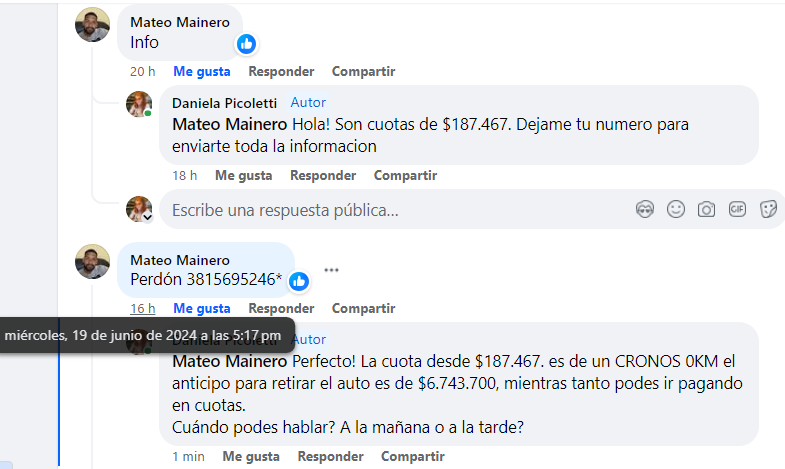The height and width of the screenshot is (469, 785).
Task: Reply to Daniela's 'Dejame tu numero' comment
Action: coord(323,175)
